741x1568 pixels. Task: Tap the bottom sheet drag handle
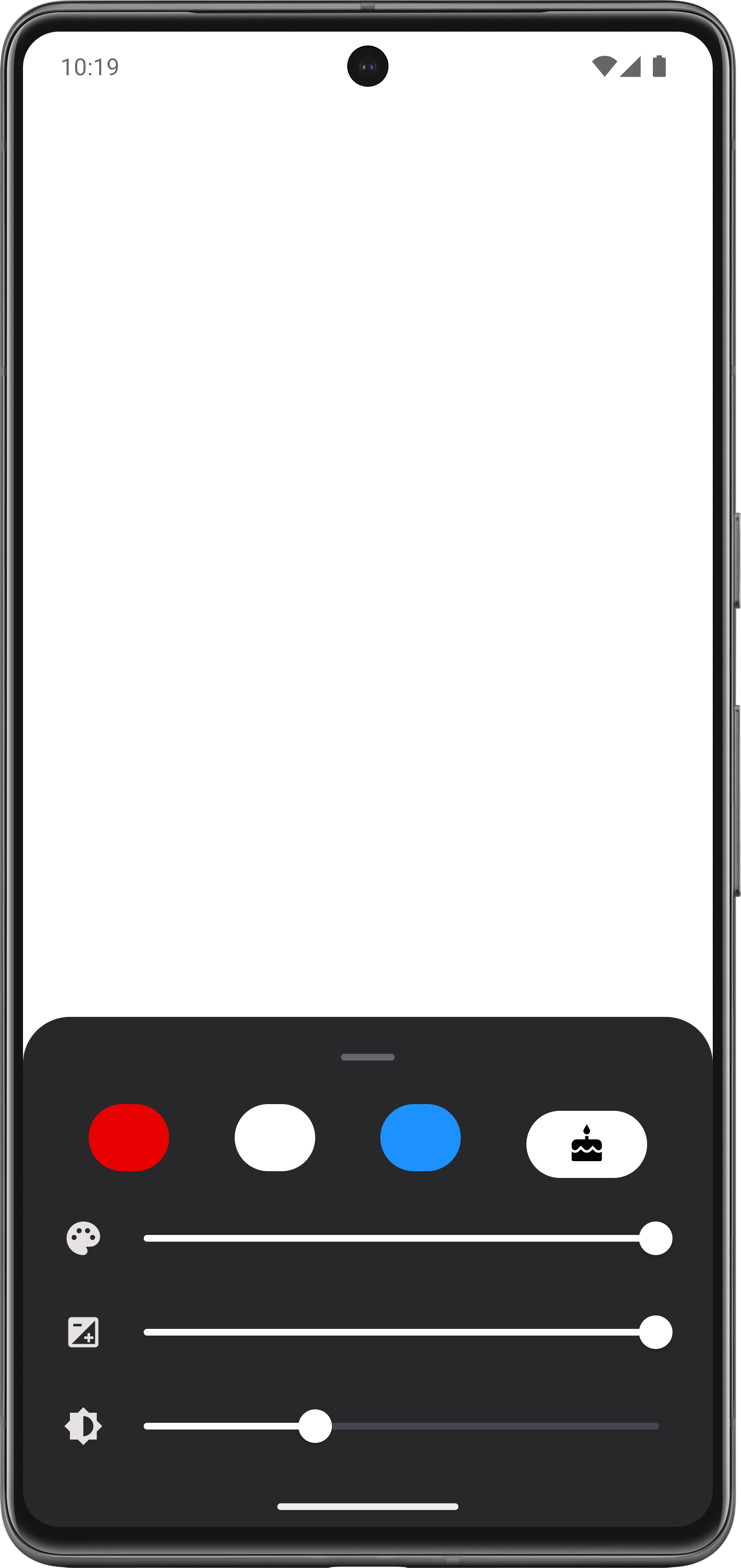(367, 1057)
